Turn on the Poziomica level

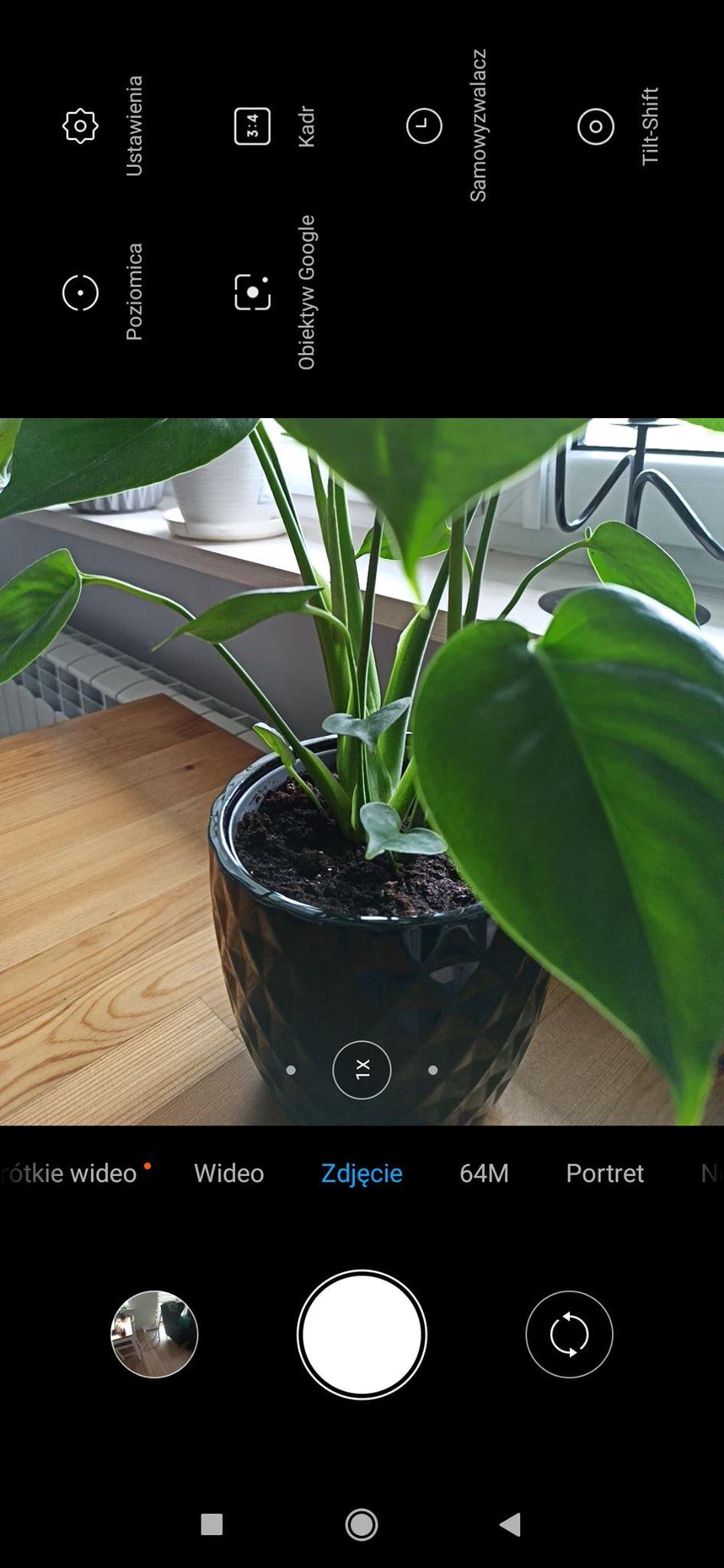[80, 292]
